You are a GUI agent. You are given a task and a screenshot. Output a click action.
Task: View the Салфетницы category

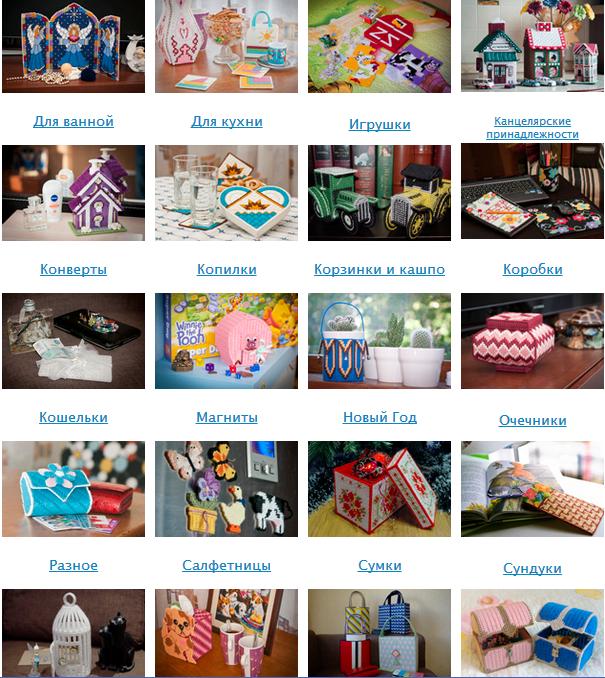pos(227,566)
